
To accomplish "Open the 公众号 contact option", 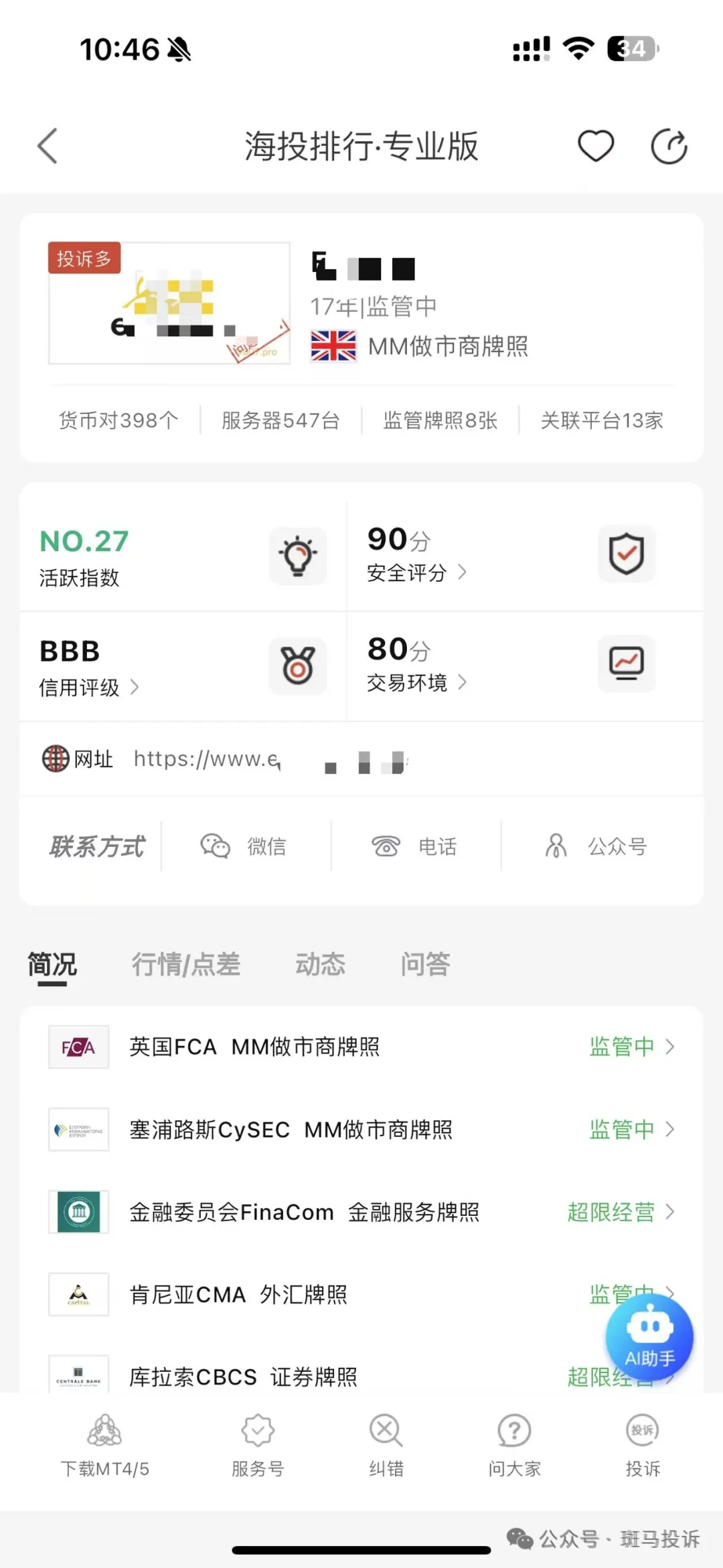I will pyautogui.click(x=596, y=846).
